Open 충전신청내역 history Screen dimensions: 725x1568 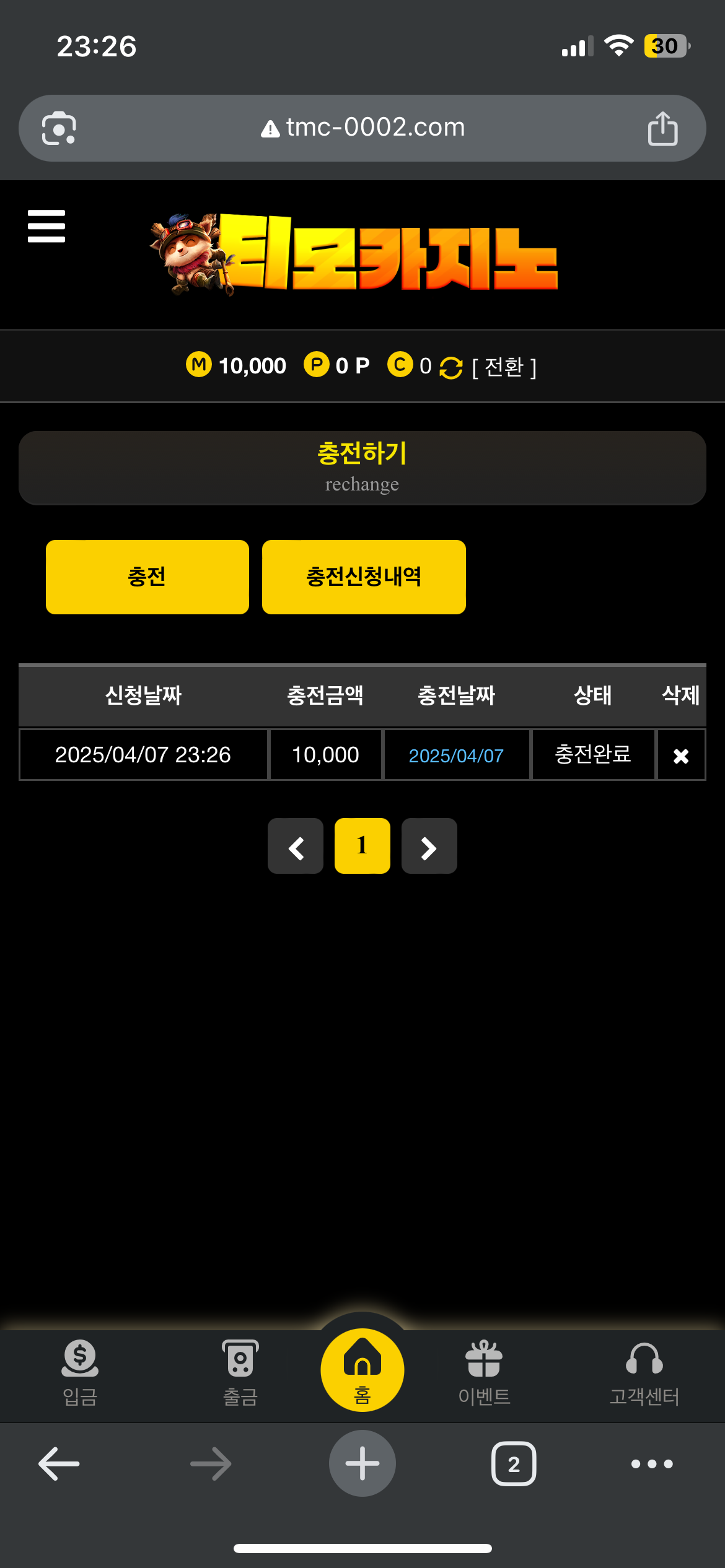(x=364, y=577)
